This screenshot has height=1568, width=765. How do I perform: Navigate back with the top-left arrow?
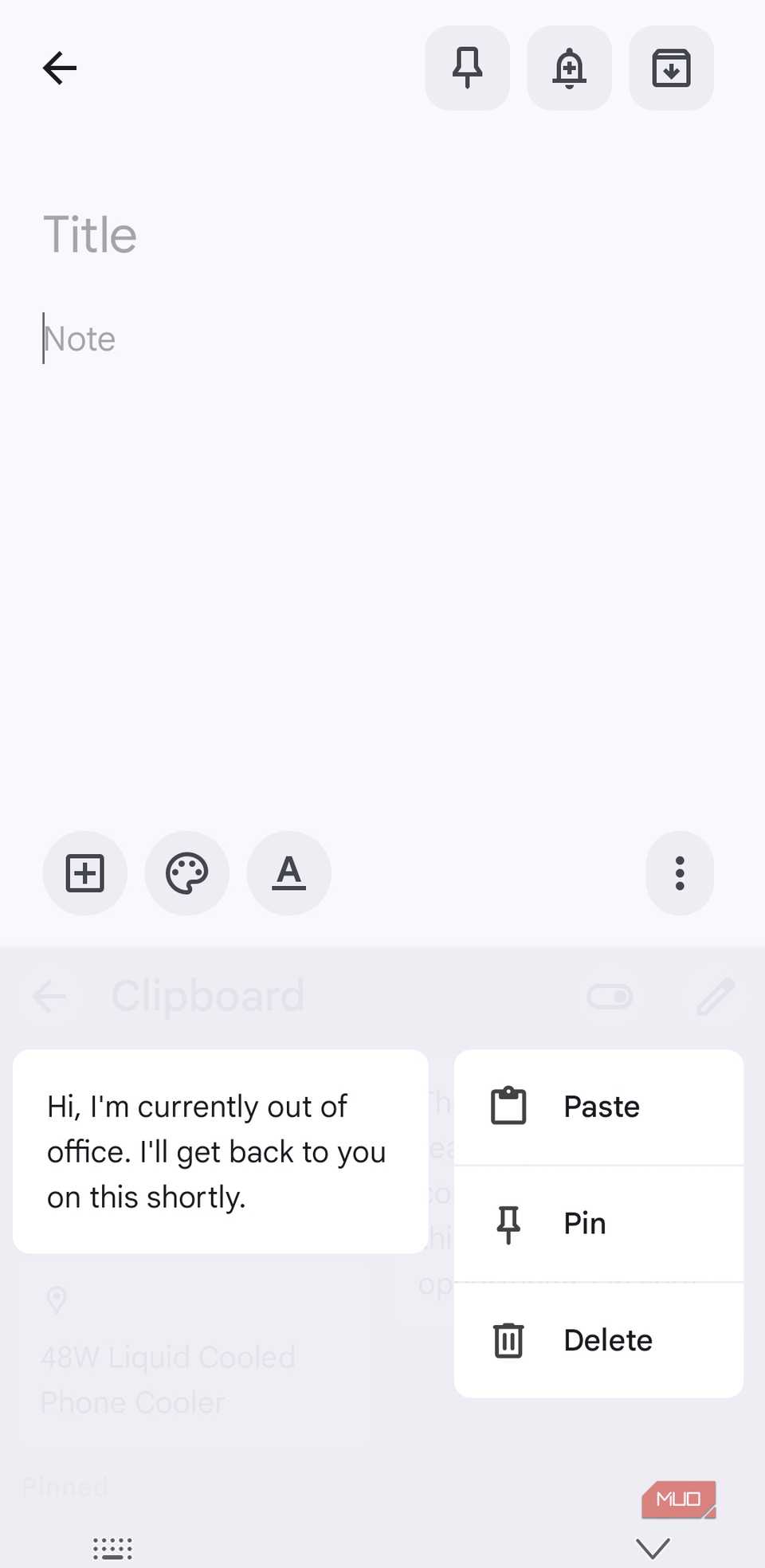pyautogui.click(x=58, y=68)
